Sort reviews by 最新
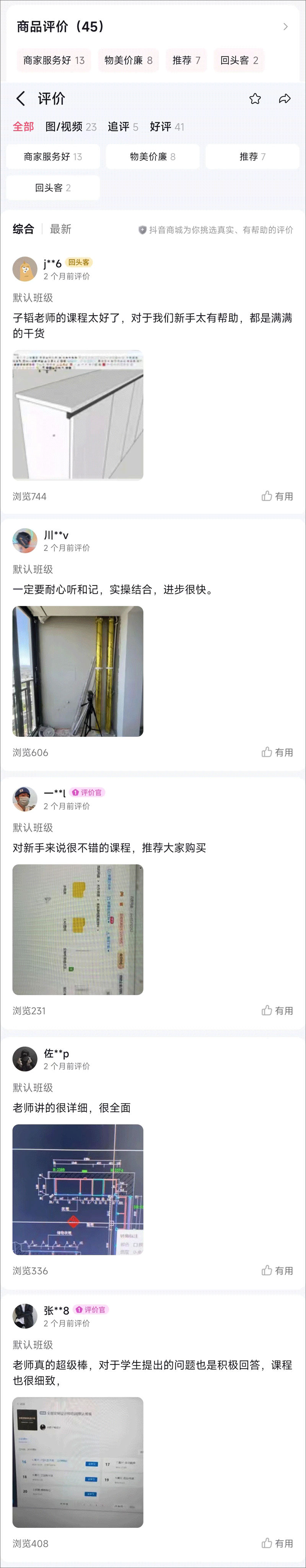The width and height of the screenshot is (306, 1568). coord(60,229)
